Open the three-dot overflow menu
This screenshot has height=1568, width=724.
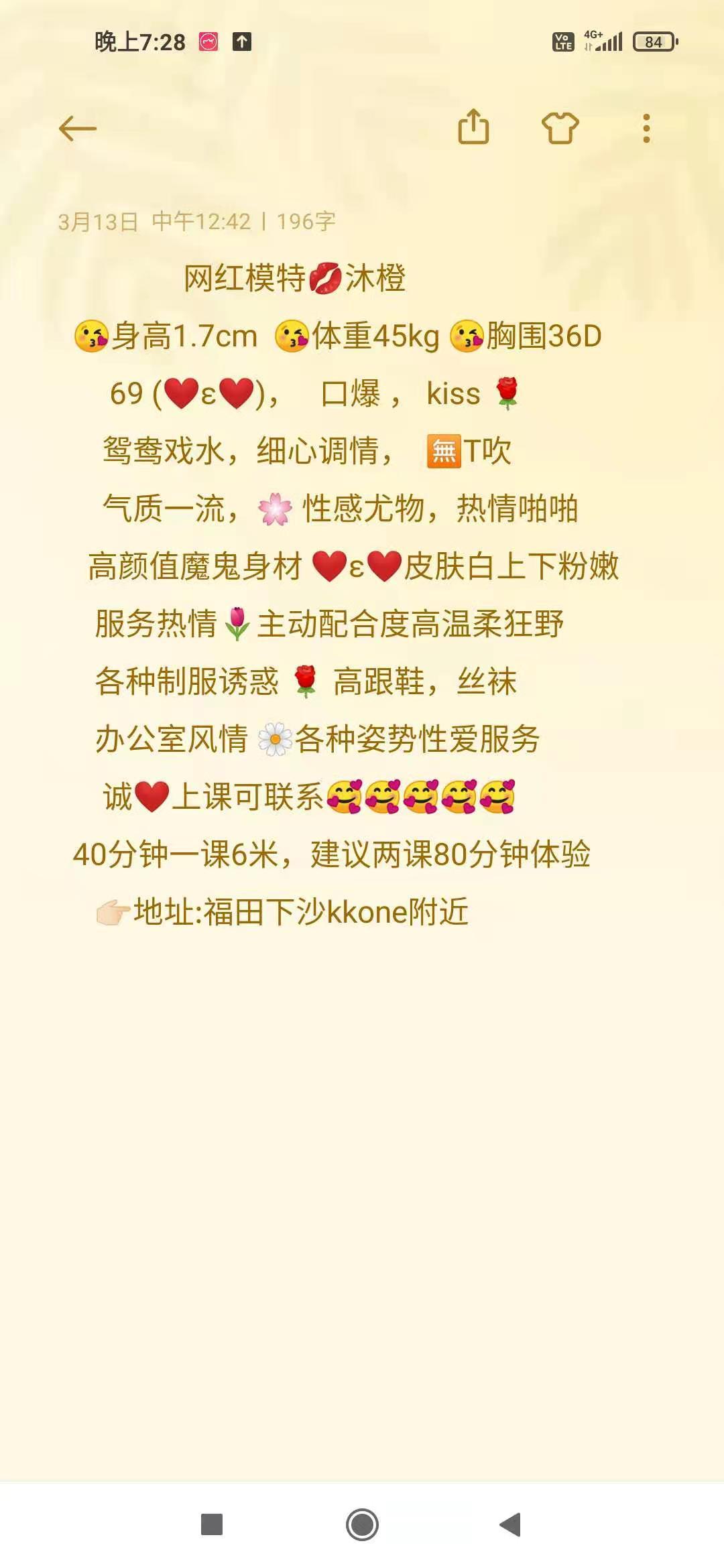(646, 128)
